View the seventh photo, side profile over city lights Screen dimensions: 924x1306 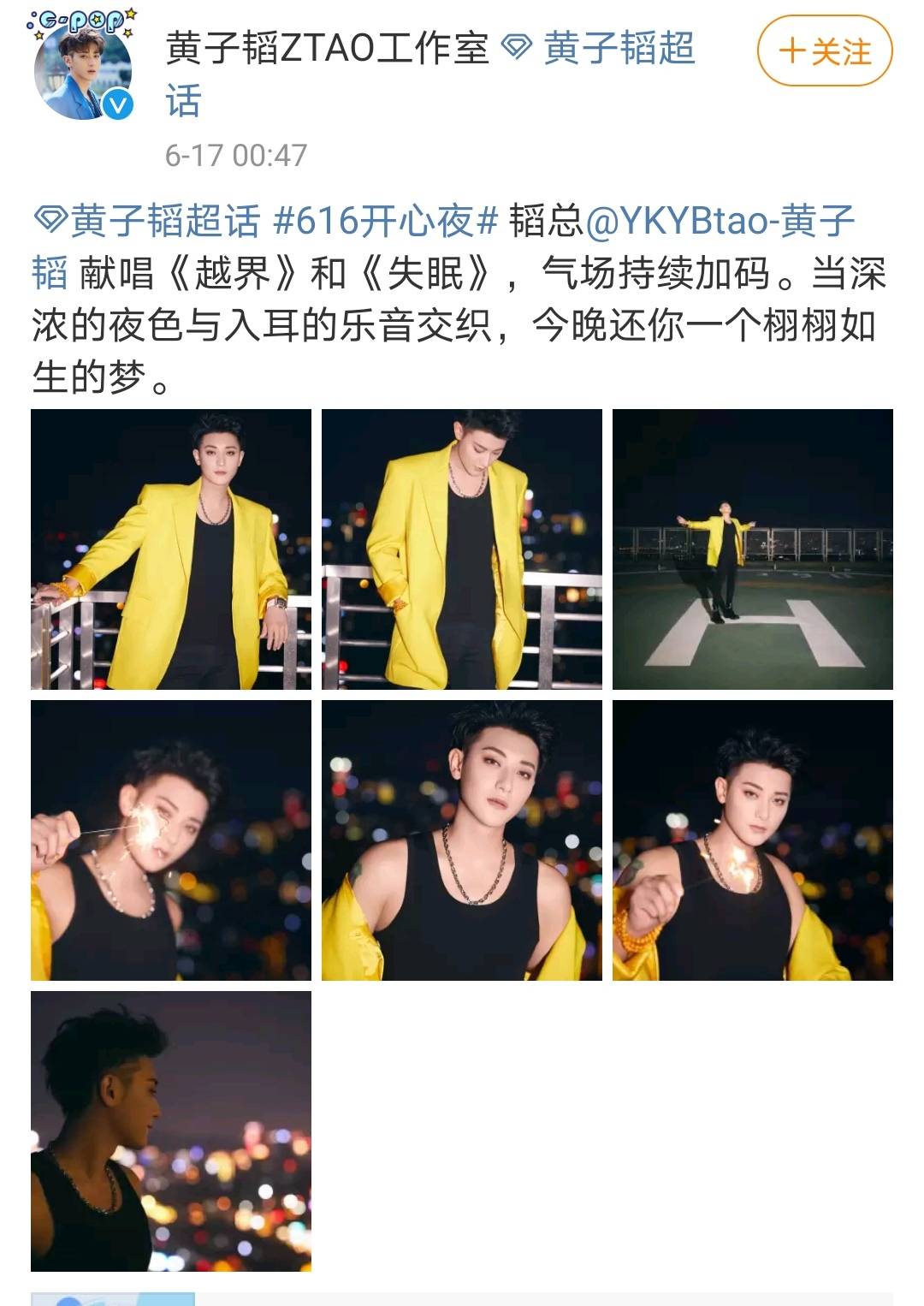[171, 1131]
